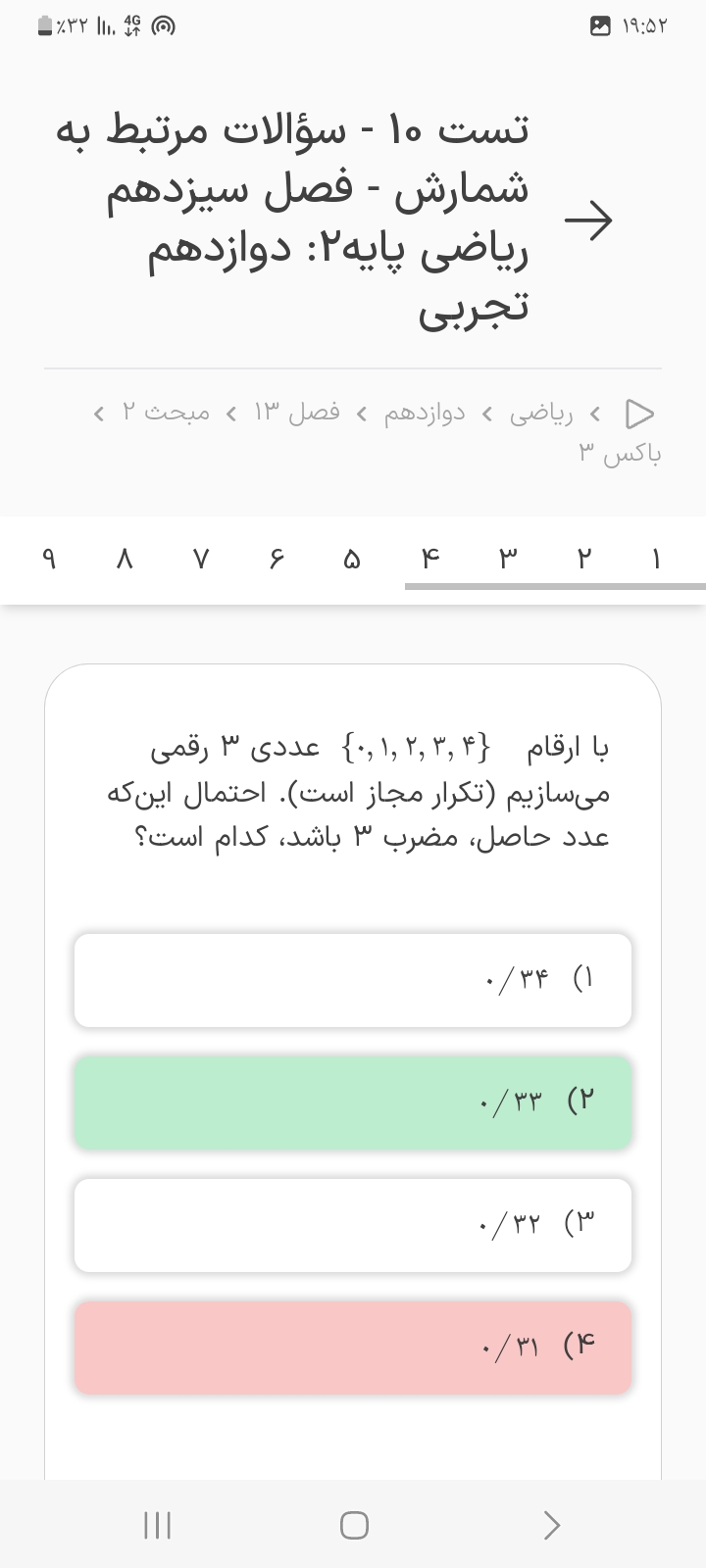
Task: Open question ۷
Action: coord(200,560)
